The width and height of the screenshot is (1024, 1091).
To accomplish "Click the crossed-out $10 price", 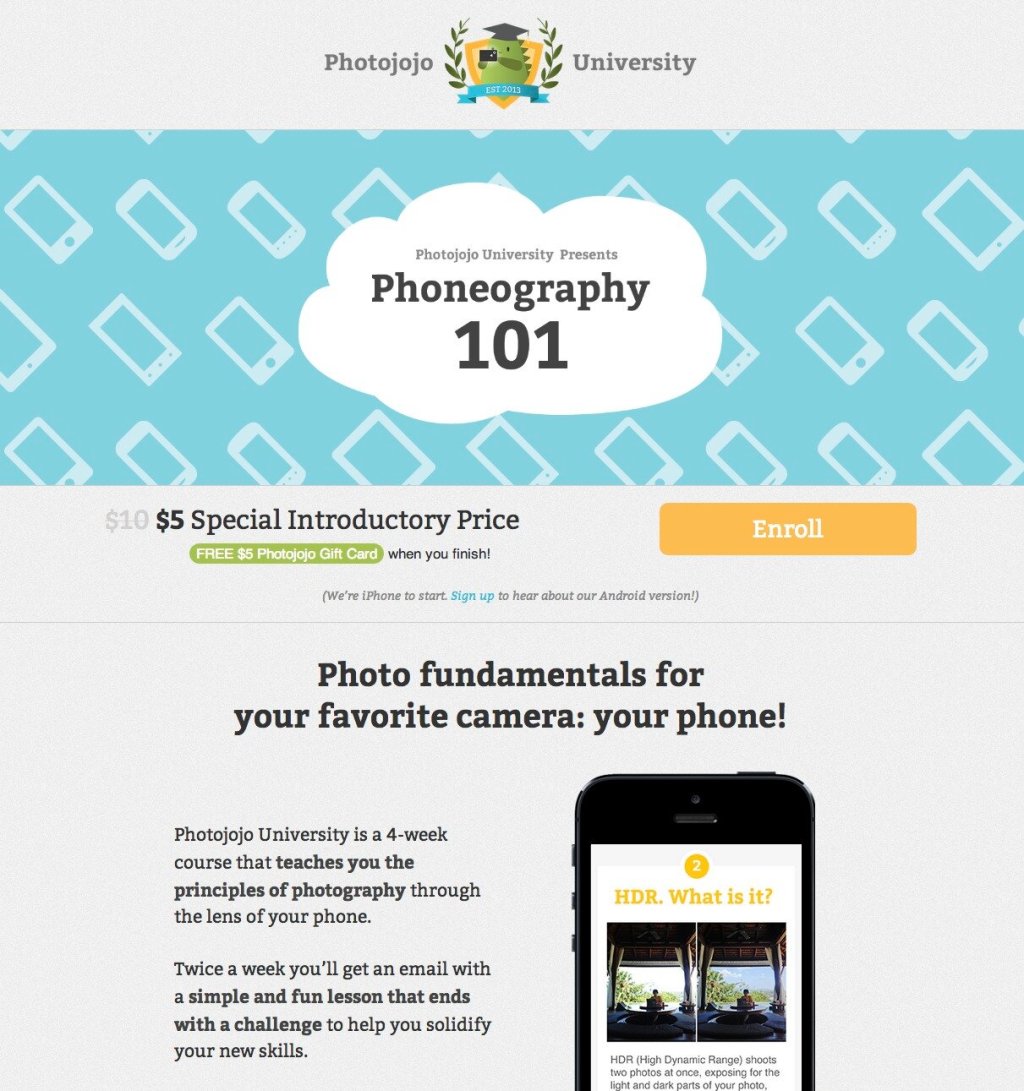I will 125,520.
